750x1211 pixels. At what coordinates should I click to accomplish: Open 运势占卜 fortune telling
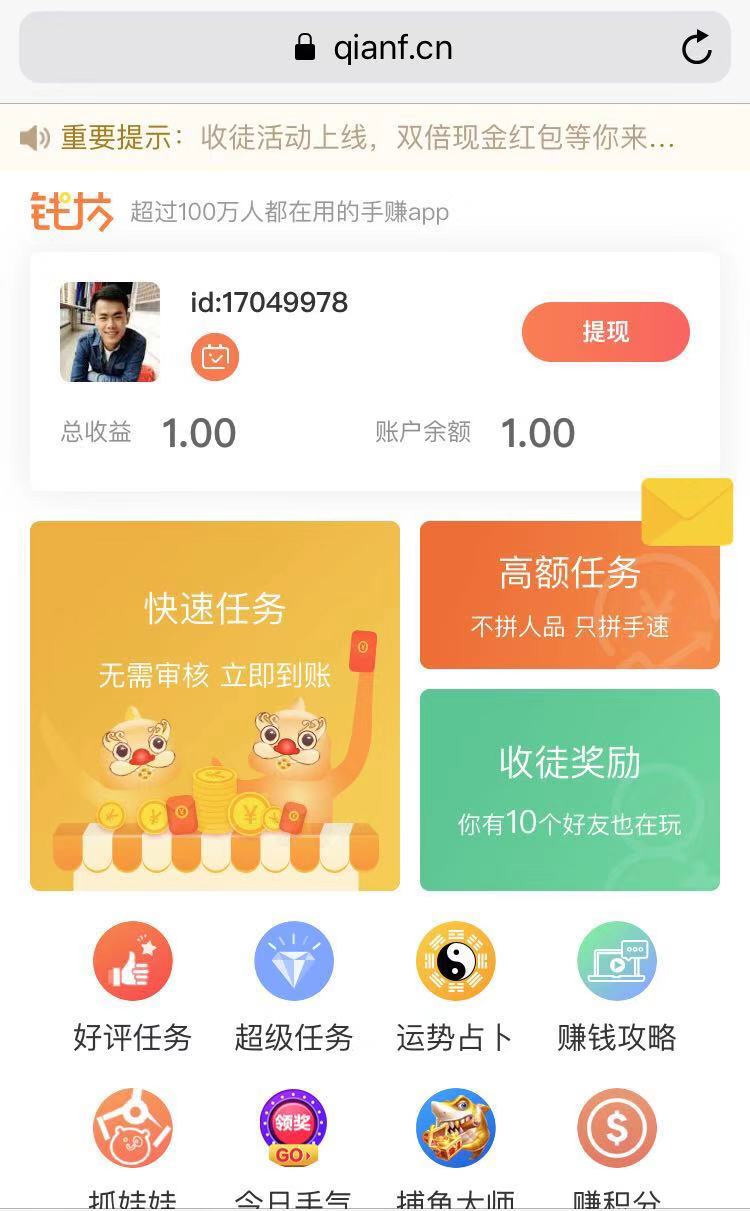(x=455, y=987)
